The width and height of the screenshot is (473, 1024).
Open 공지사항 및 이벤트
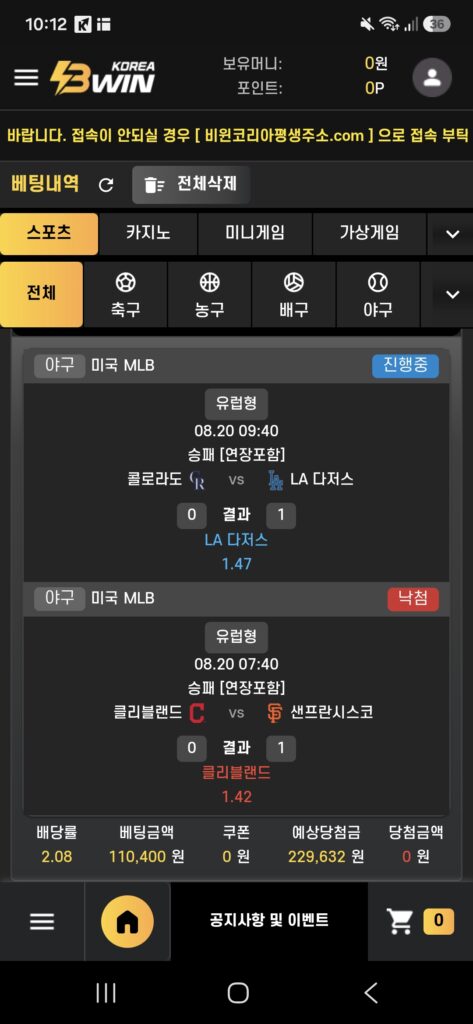click(x=269, y=920)
